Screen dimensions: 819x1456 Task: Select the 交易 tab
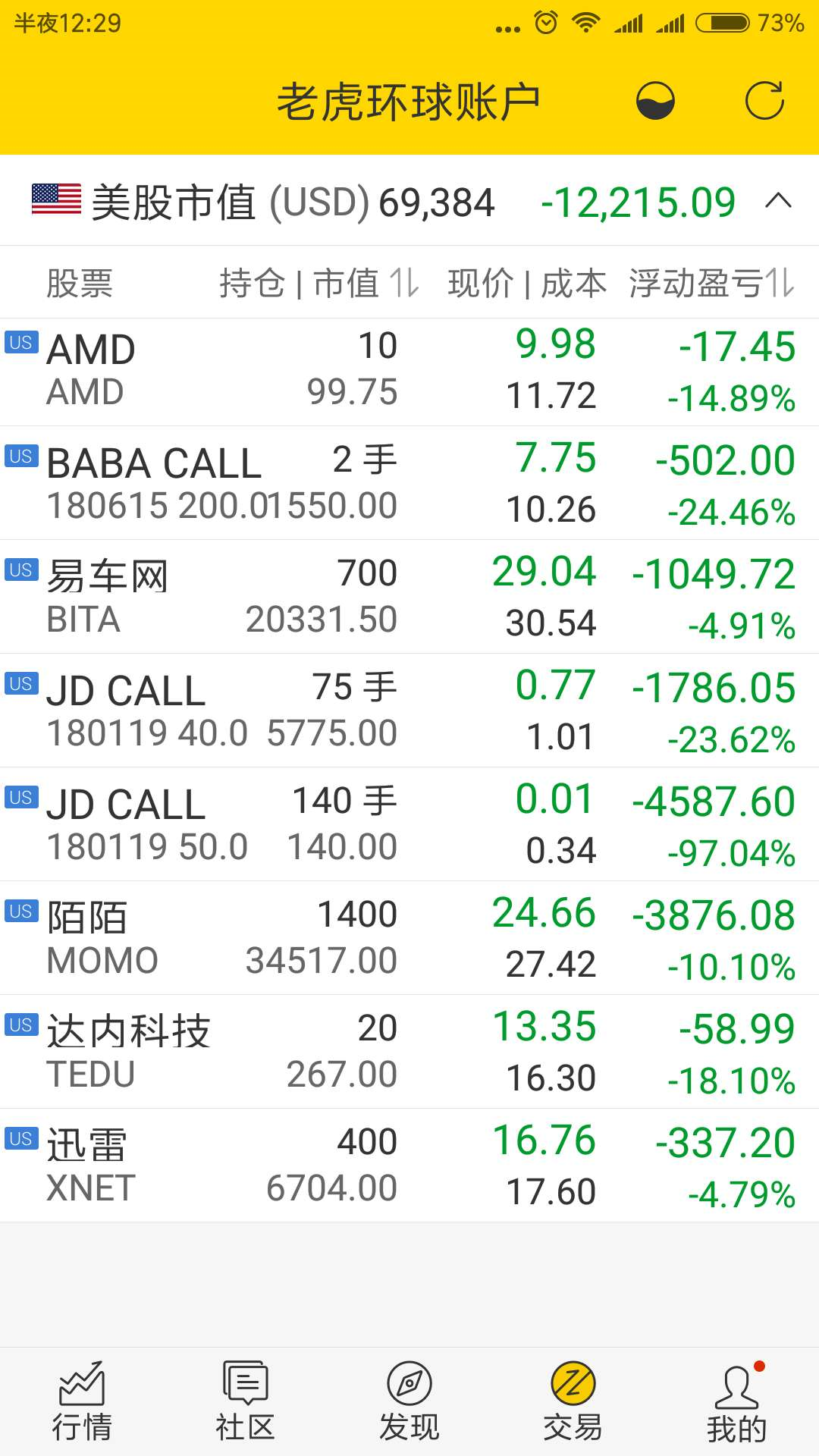573,1401
